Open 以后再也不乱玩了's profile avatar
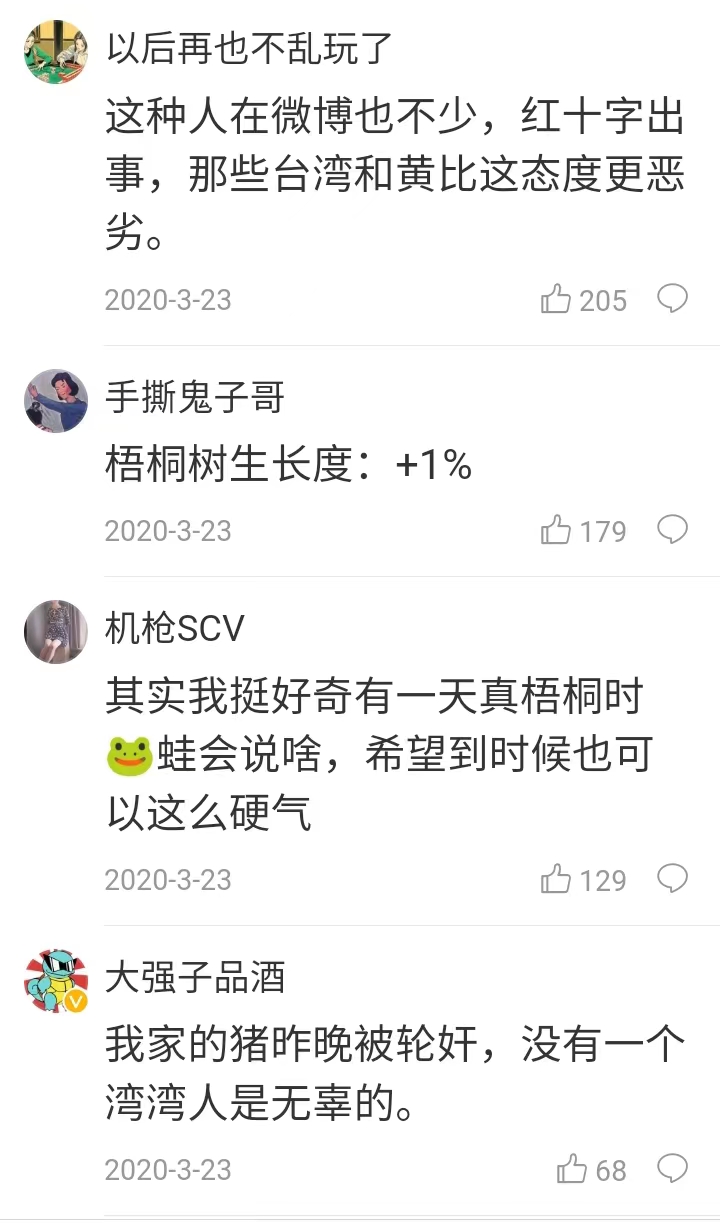720x1223 pixels. (x=56, y=52)
